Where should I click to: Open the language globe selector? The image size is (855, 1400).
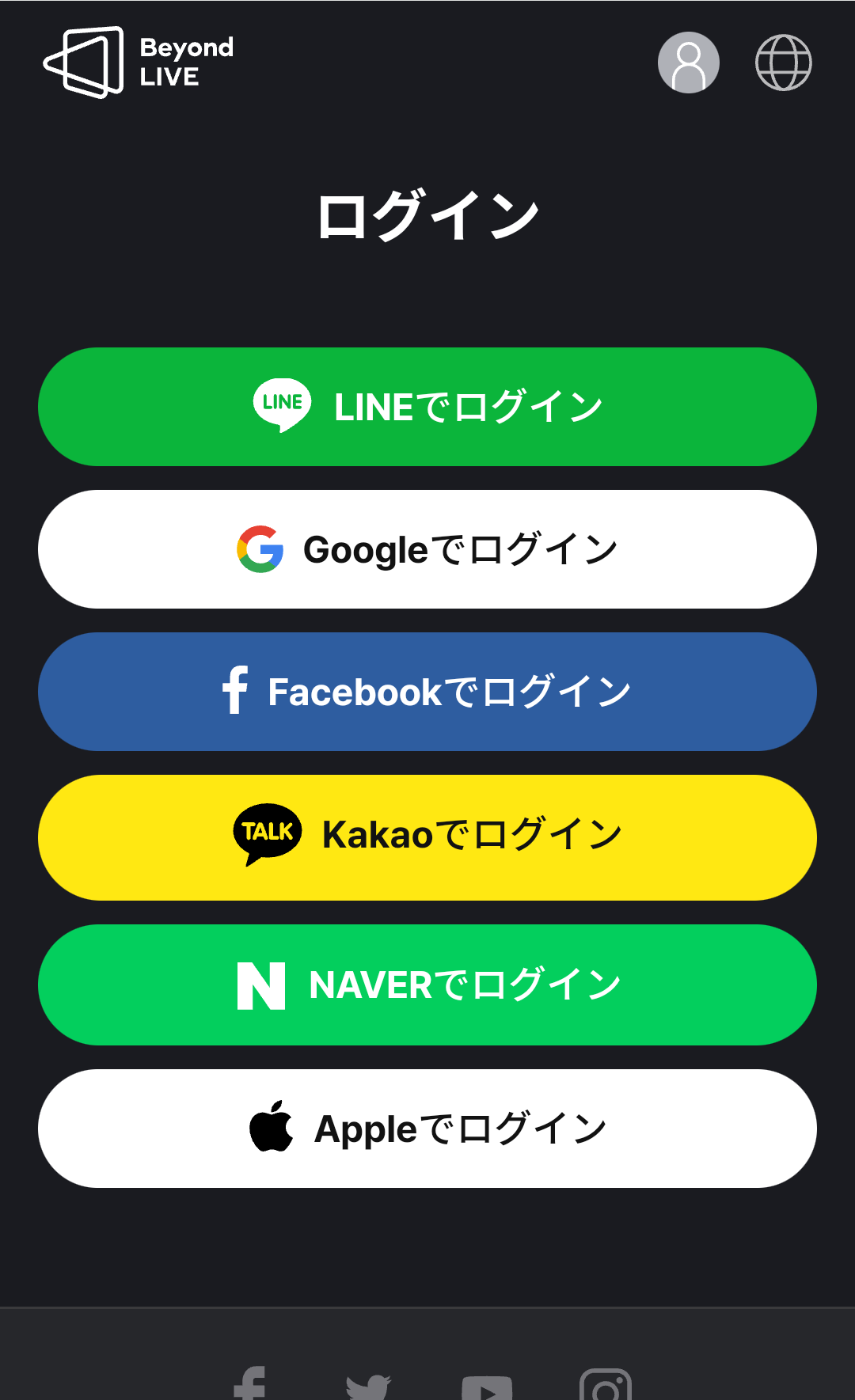[783, 63]
